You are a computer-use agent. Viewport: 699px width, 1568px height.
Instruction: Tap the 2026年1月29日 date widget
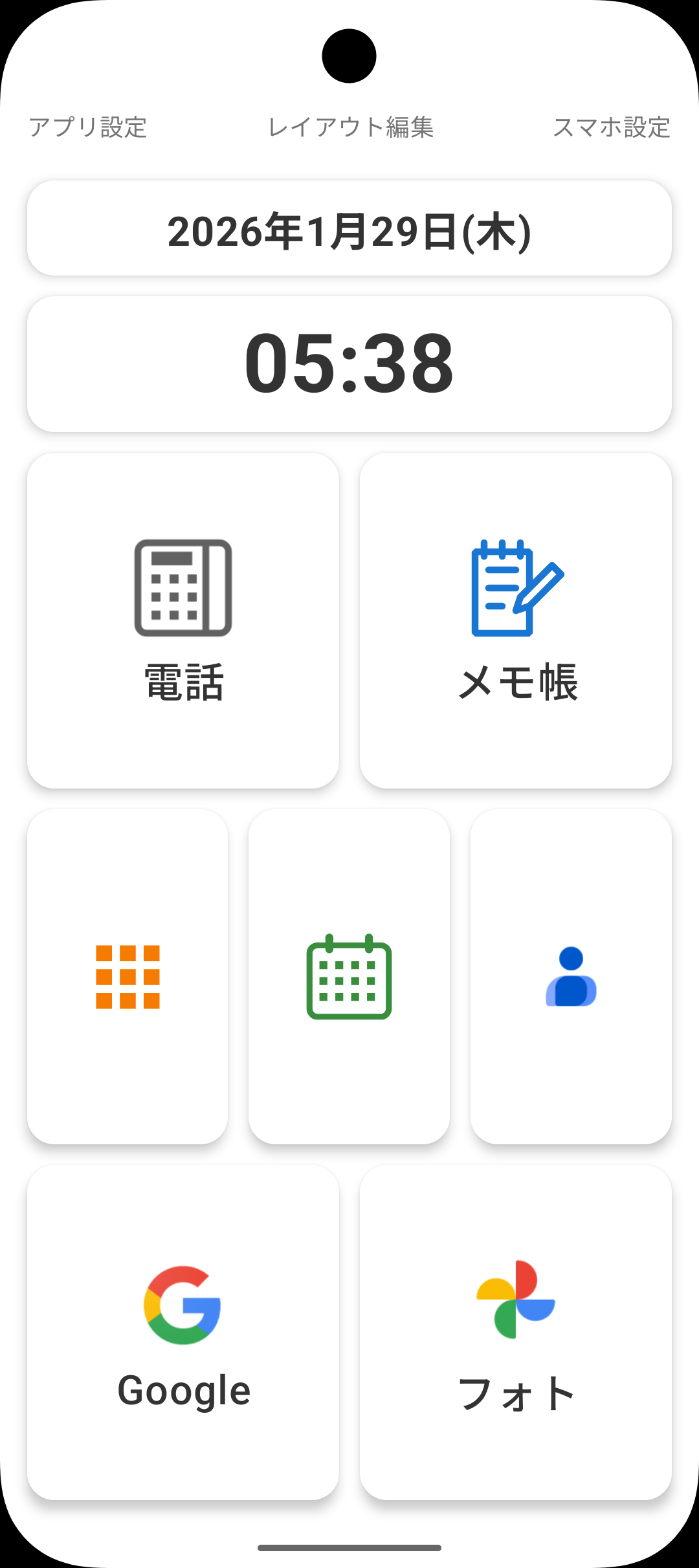pyautogui.click(x=349, y=228)
